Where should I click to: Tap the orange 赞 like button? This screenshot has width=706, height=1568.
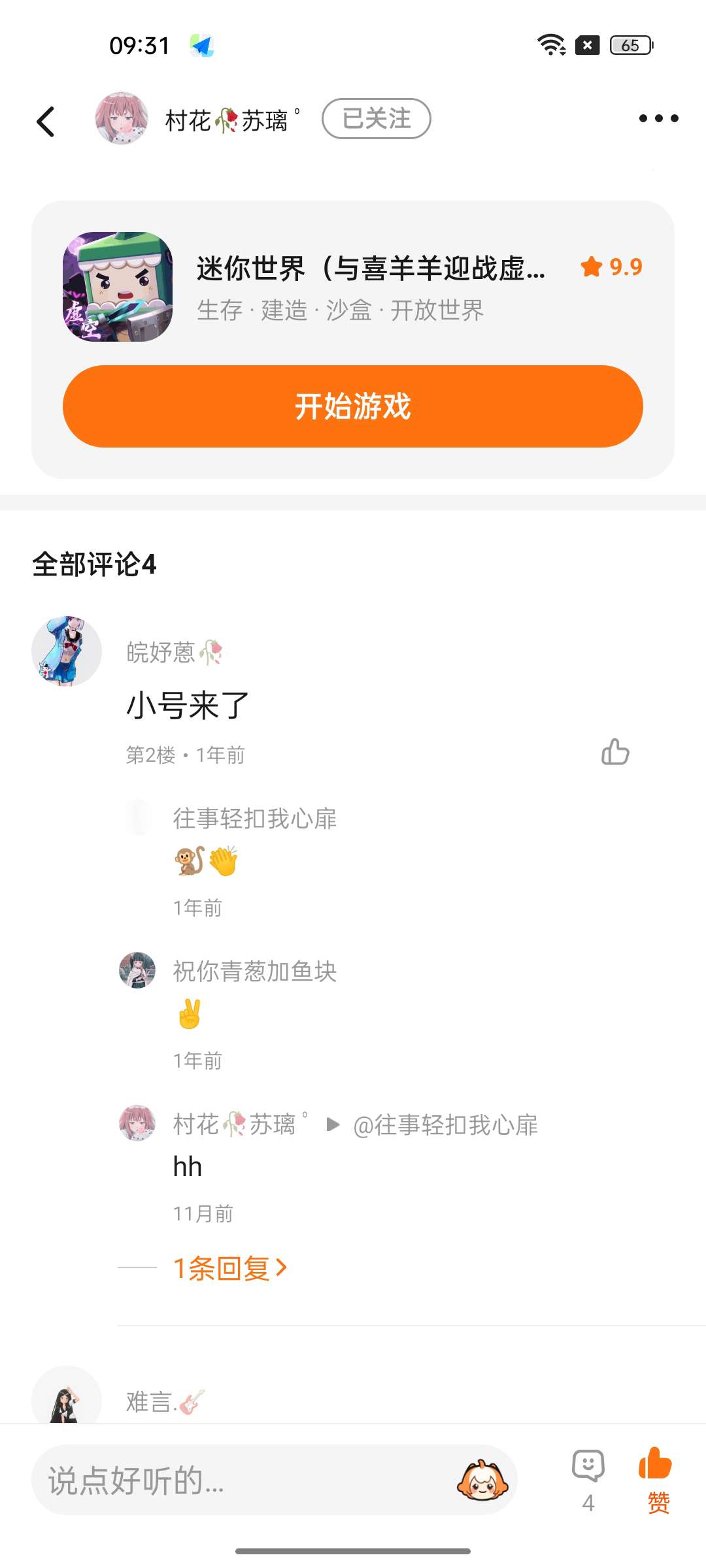(658, 1480)
